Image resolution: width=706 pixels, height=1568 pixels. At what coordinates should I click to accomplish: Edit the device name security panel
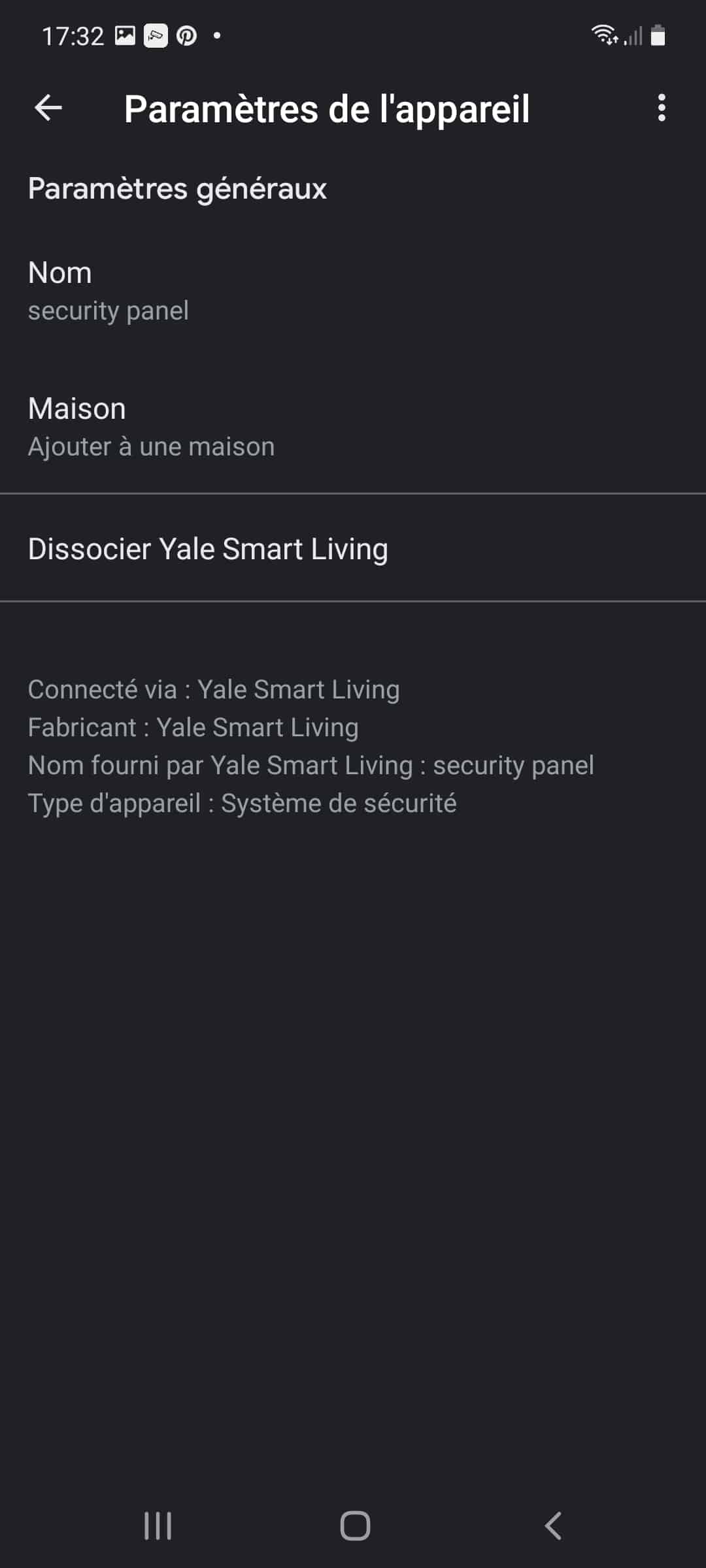353,291
